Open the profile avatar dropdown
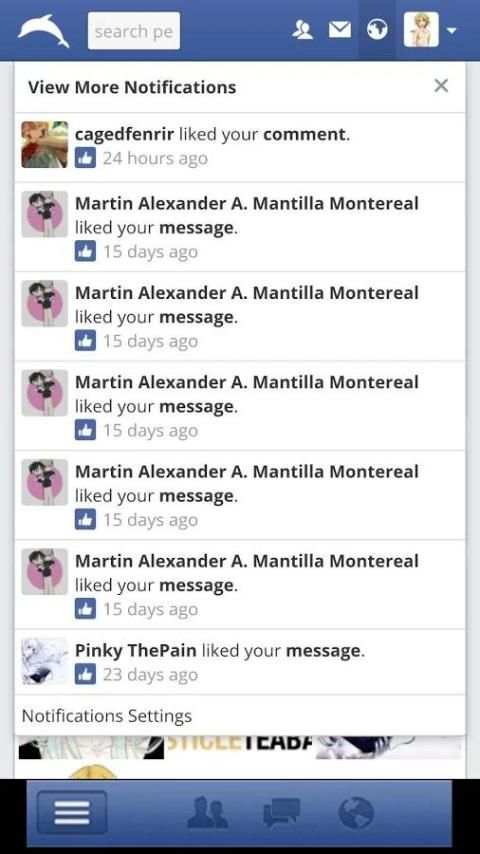Screen dimensions: 480x854 [430, 29]
